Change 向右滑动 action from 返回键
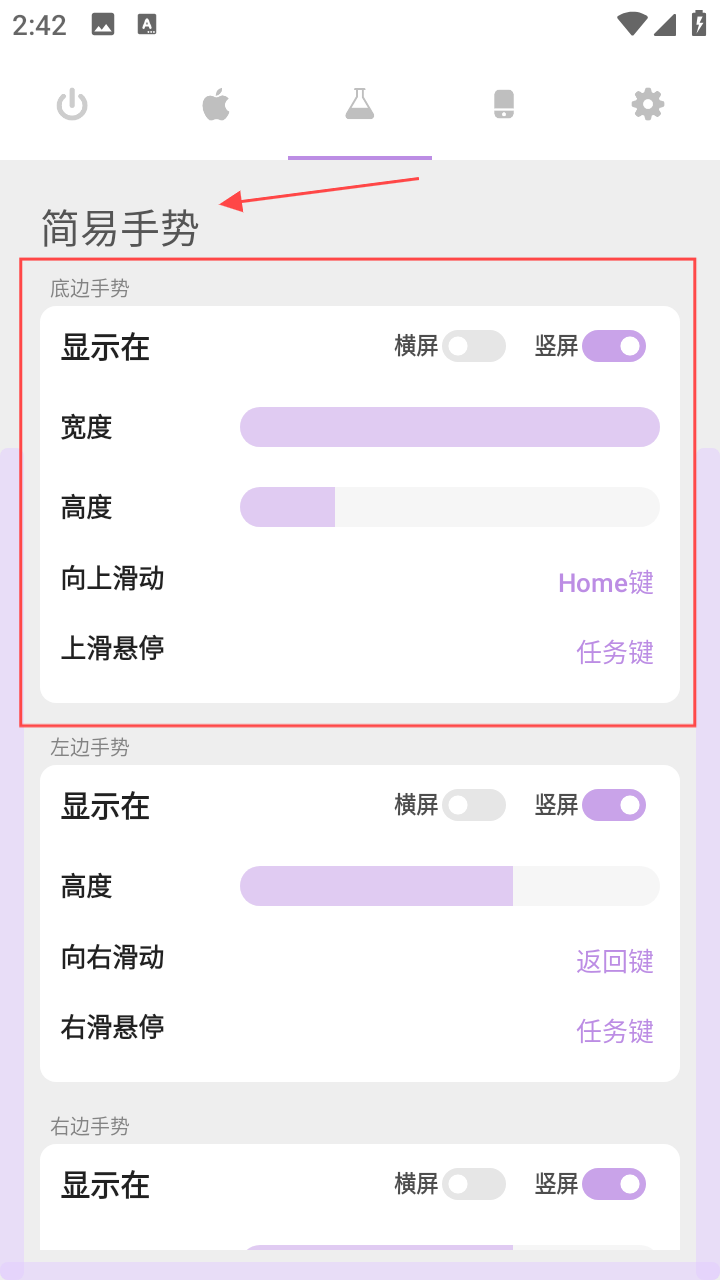This screenshot has height=1280, width=720. pos(615,962)
